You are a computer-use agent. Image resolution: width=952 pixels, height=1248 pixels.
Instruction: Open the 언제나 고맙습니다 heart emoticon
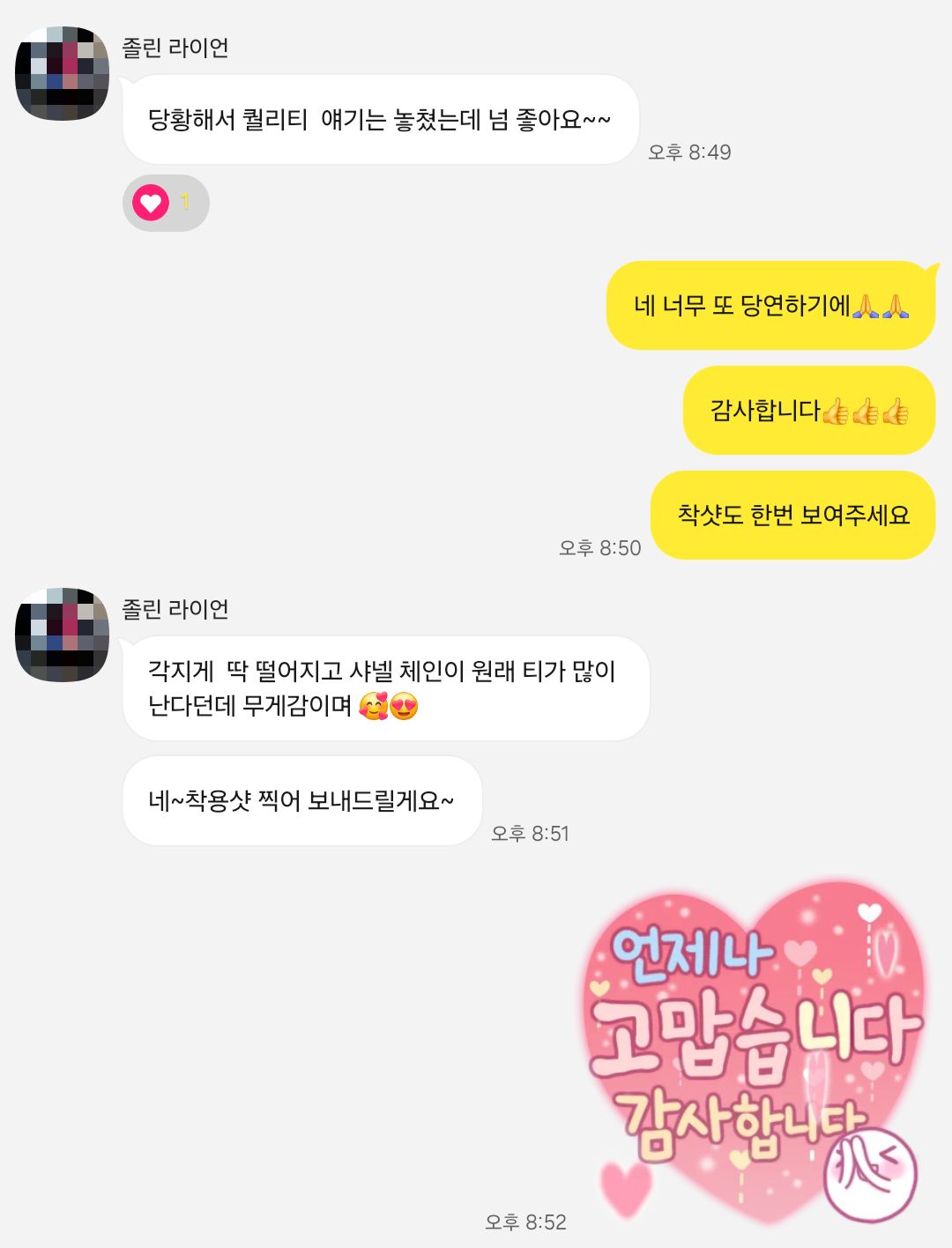point(756,1049)
